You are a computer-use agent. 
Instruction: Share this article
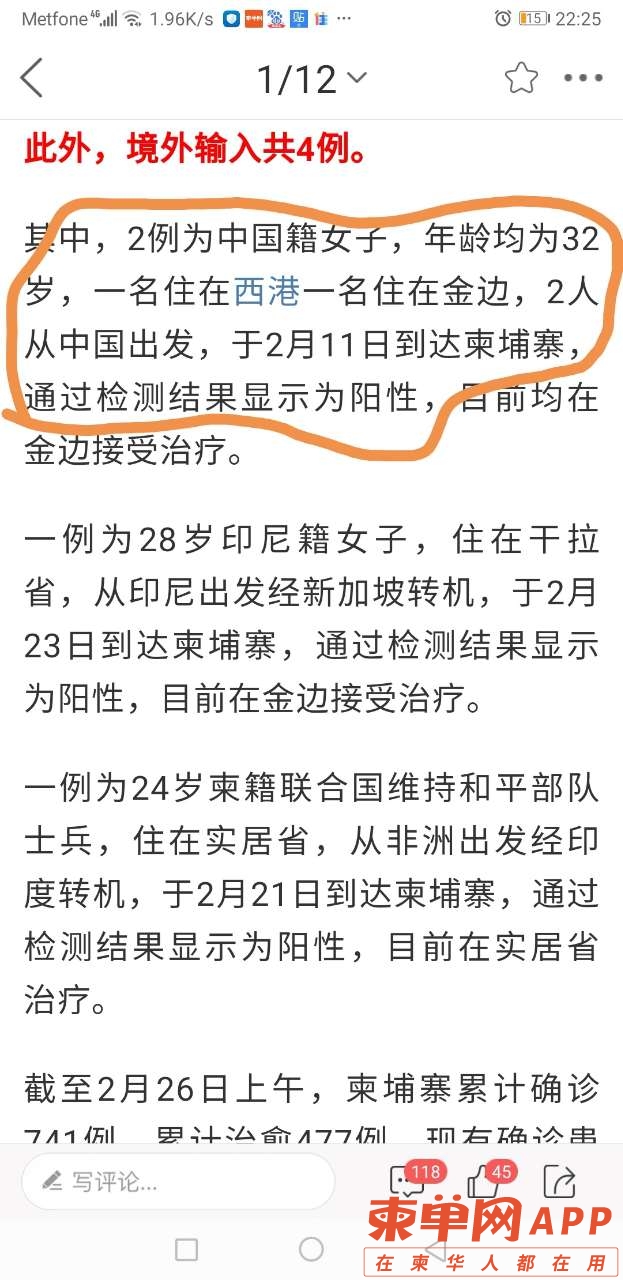558,1182
